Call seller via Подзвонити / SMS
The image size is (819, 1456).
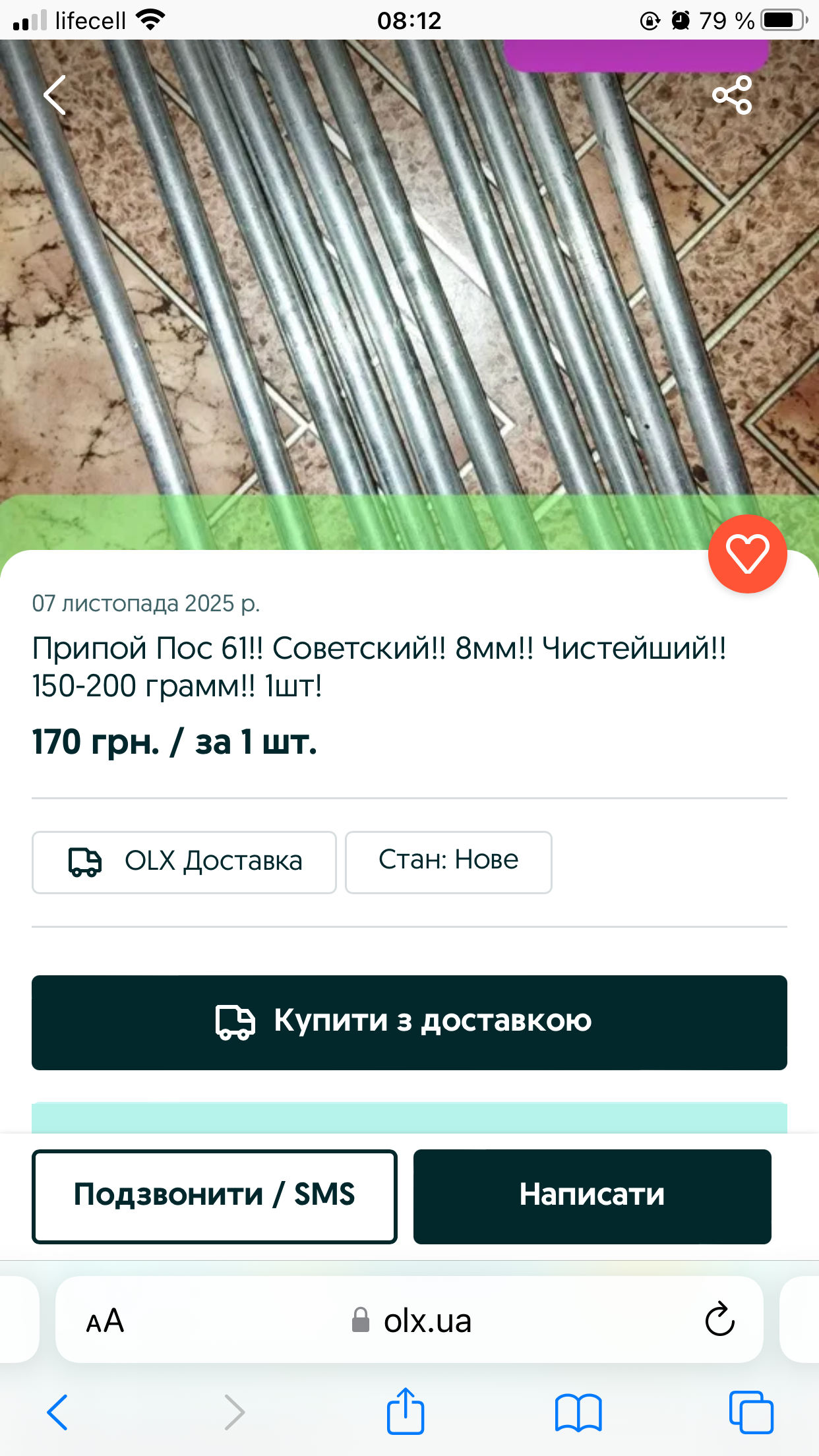pos(214,1196)
